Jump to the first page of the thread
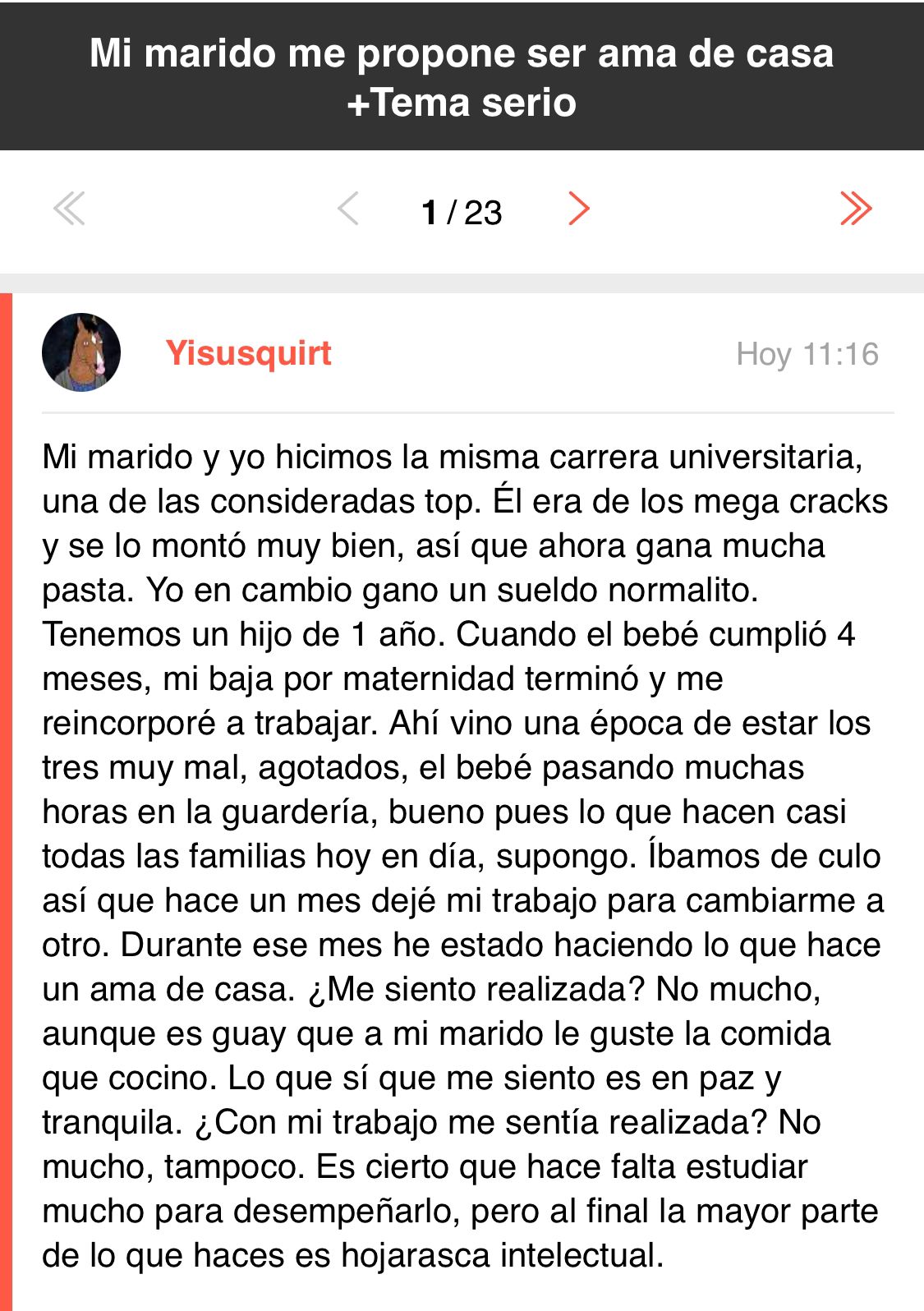The width and height of the screenshot is (924, 1311). [x=69, y=209]
